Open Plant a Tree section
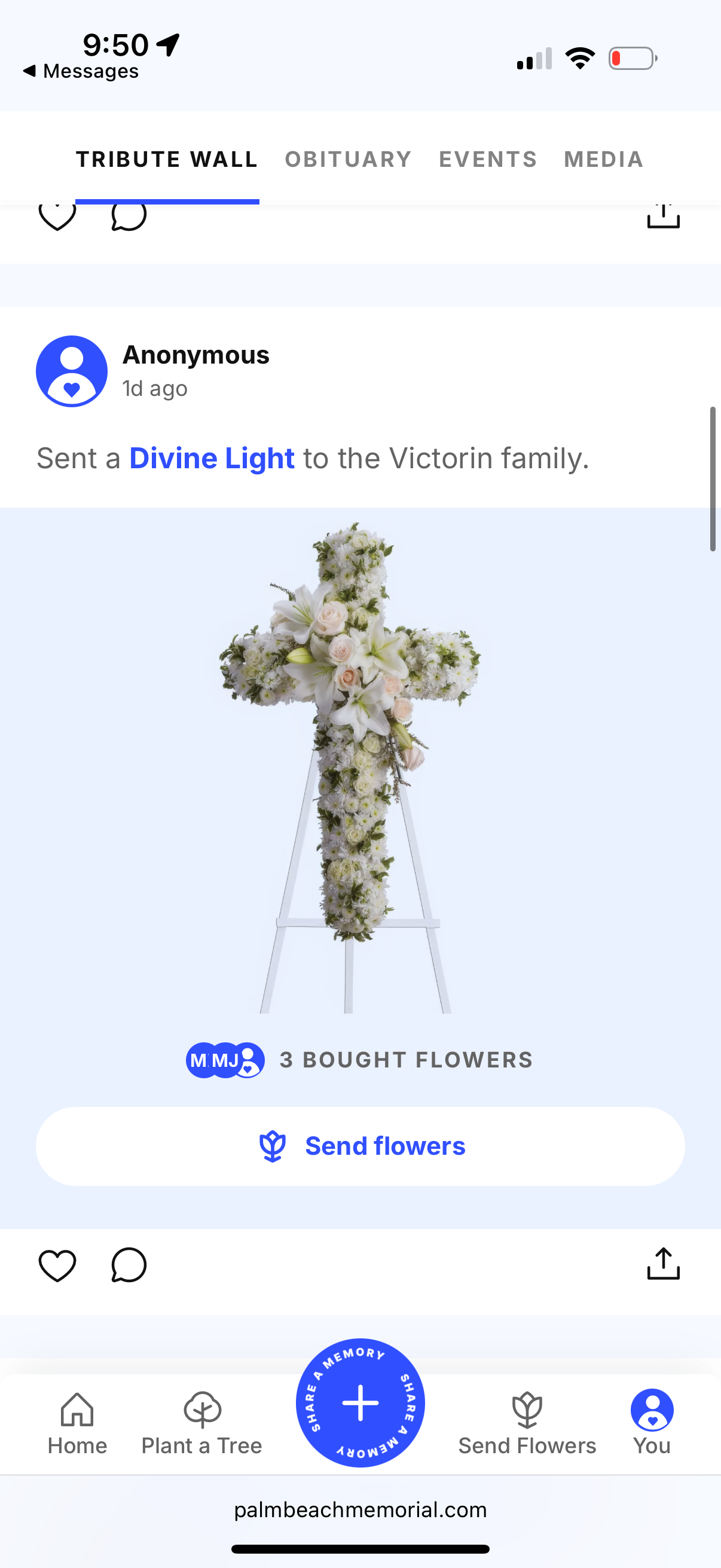The image size is (721, 1568). [202, 1423]
